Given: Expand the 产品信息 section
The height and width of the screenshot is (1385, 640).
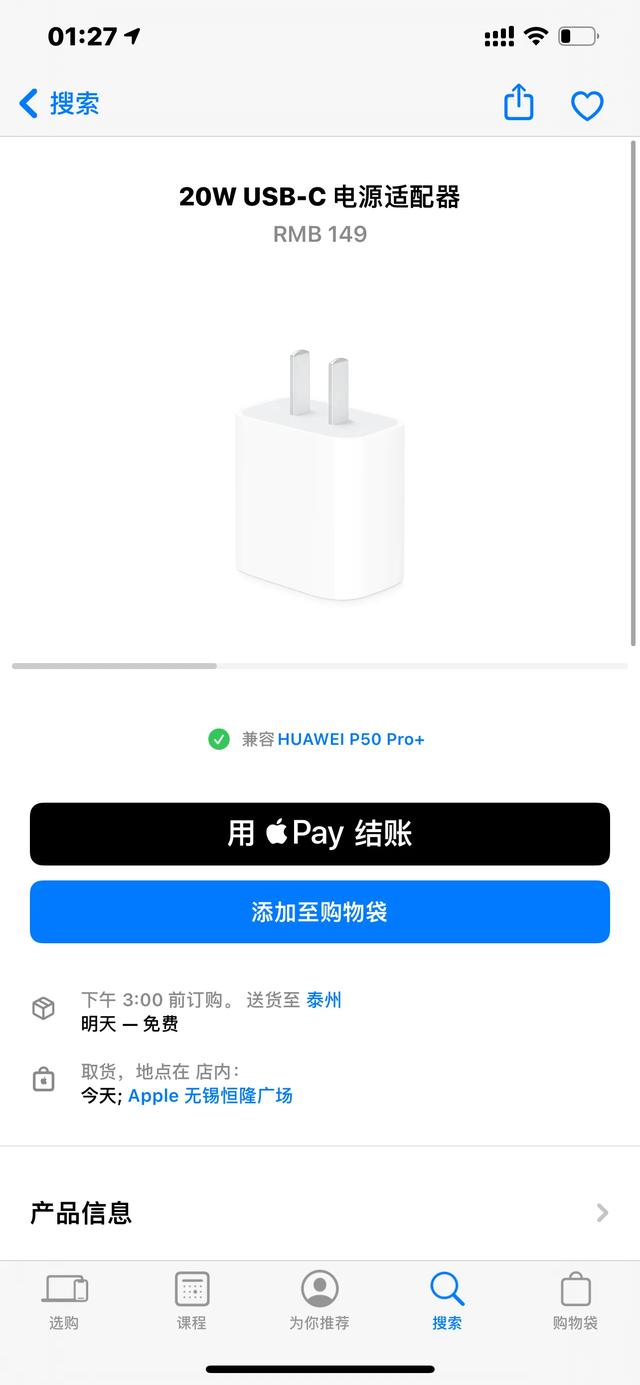Looking at the screenshot, I should [x=320, y=1213].
